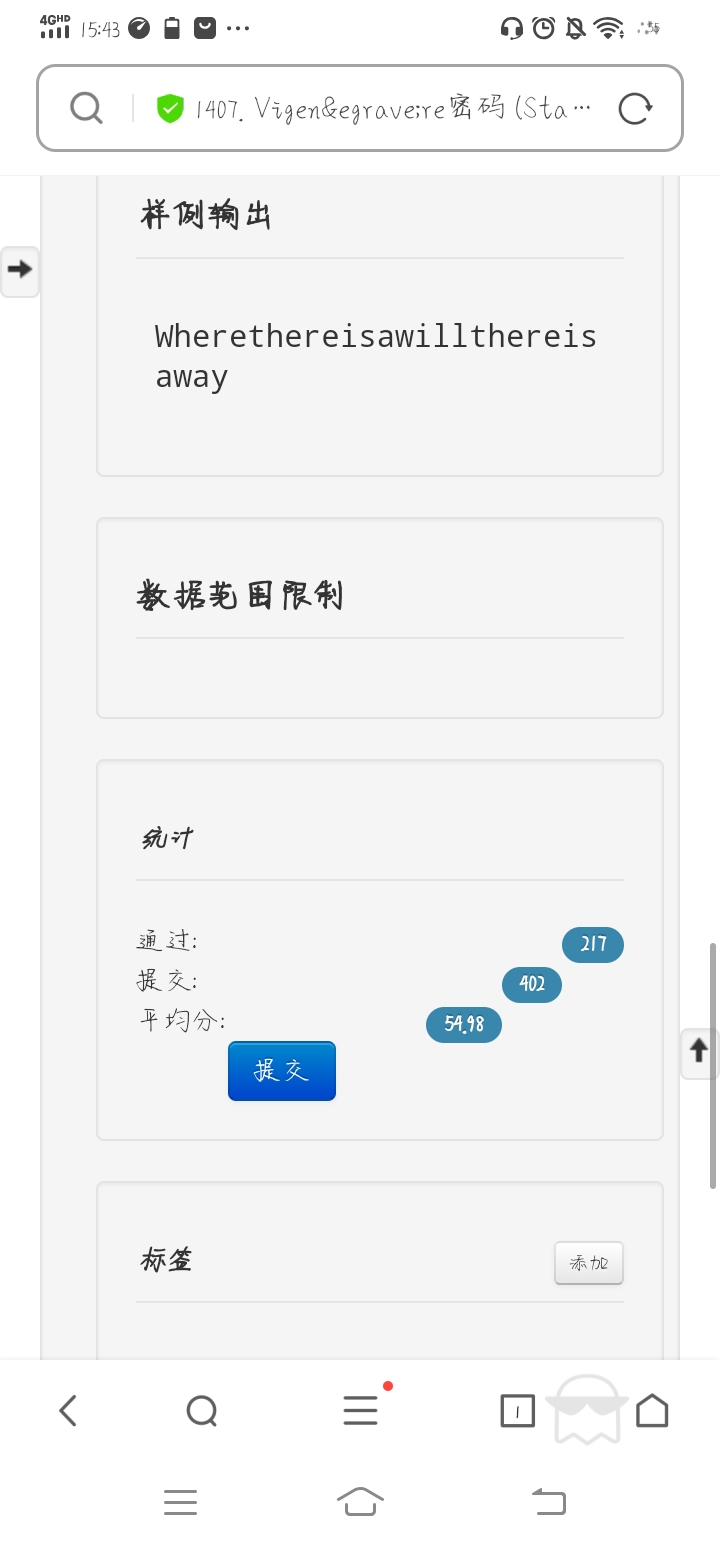Tap the system home button

(360, 1502)
